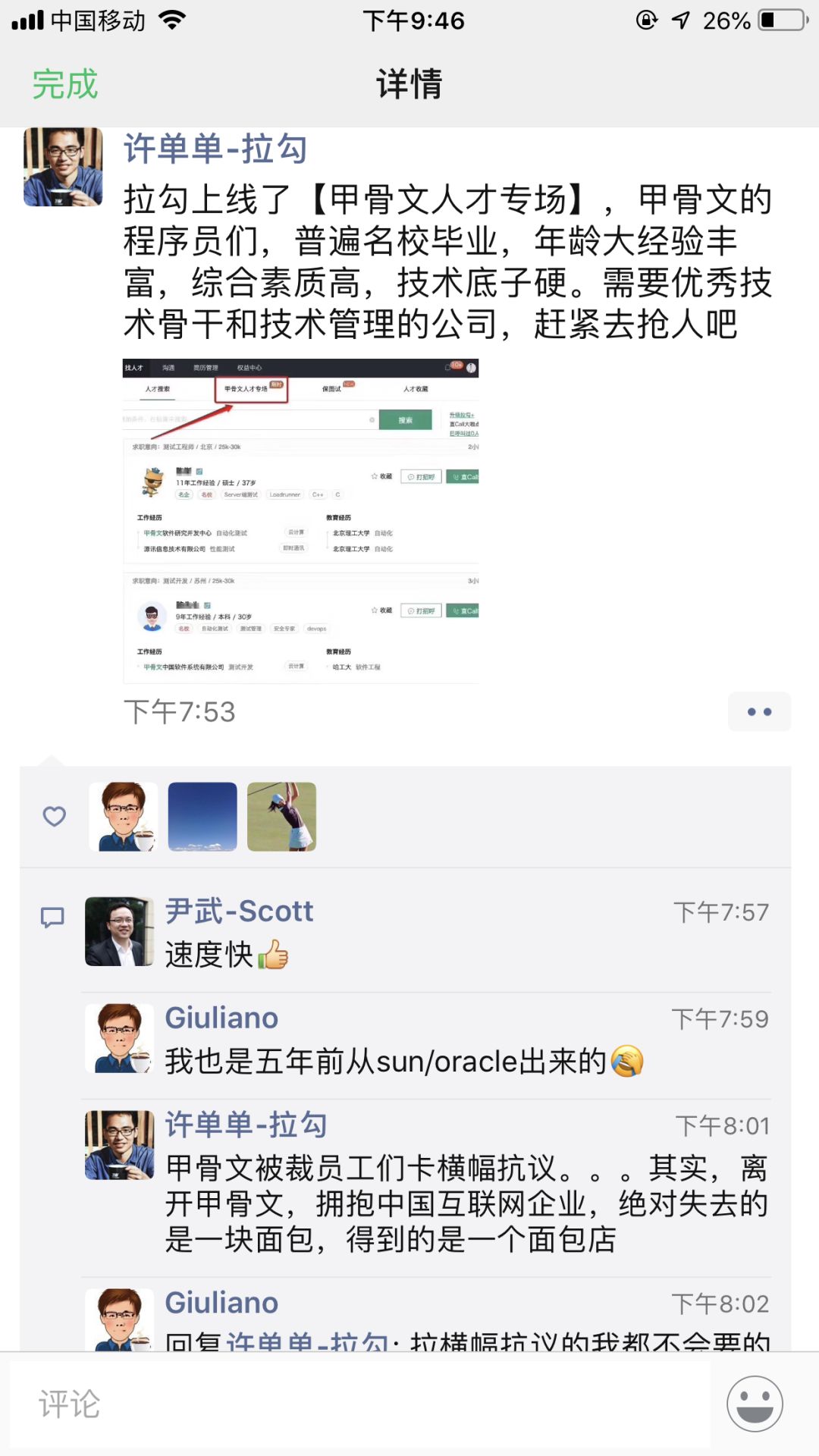Open 尹武-Scott's profile from the comment name
The height and width of the screenshot is (1456, 819).
(x=239, y=912)
